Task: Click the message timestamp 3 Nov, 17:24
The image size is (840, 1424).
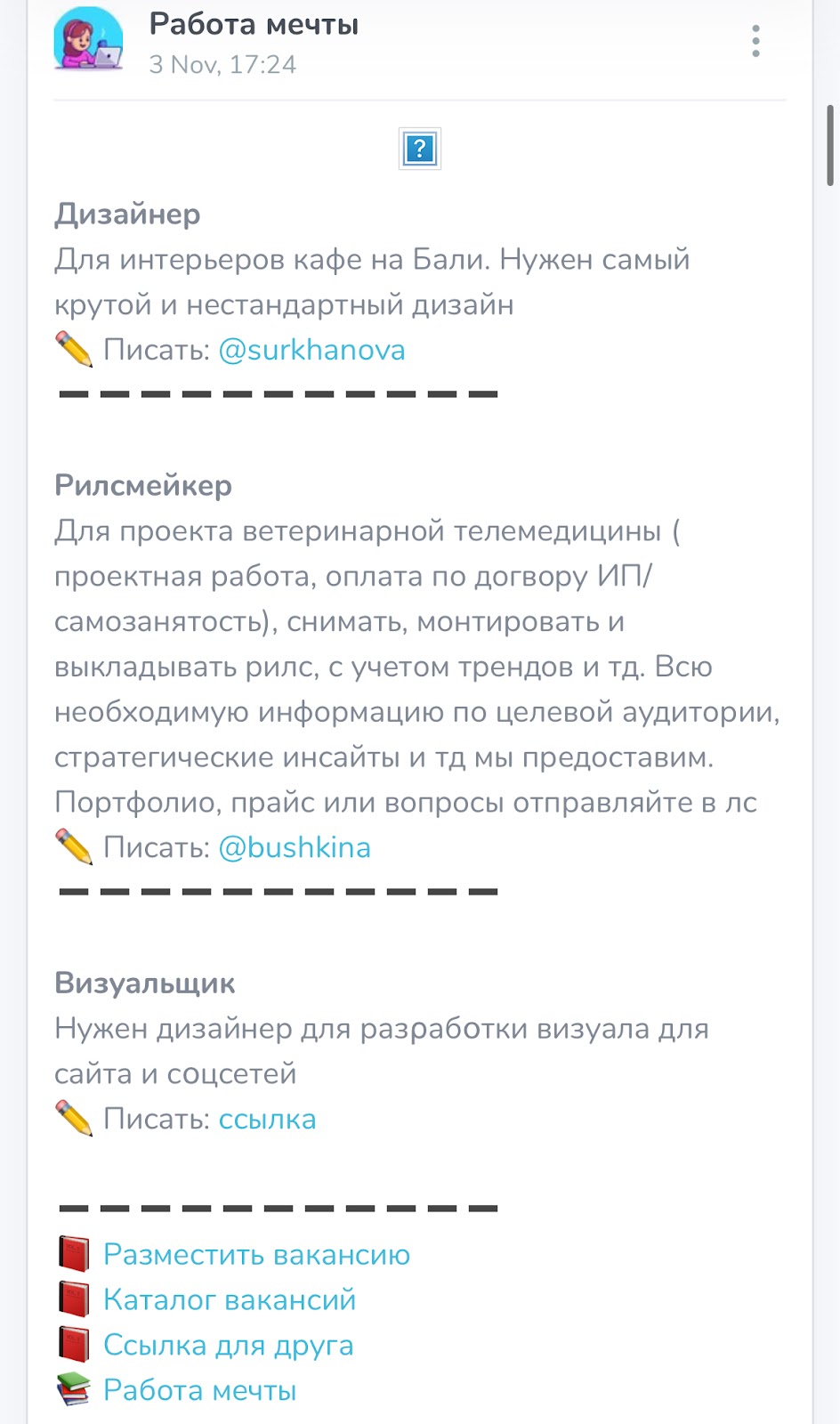Action: [x=222, y=64]
